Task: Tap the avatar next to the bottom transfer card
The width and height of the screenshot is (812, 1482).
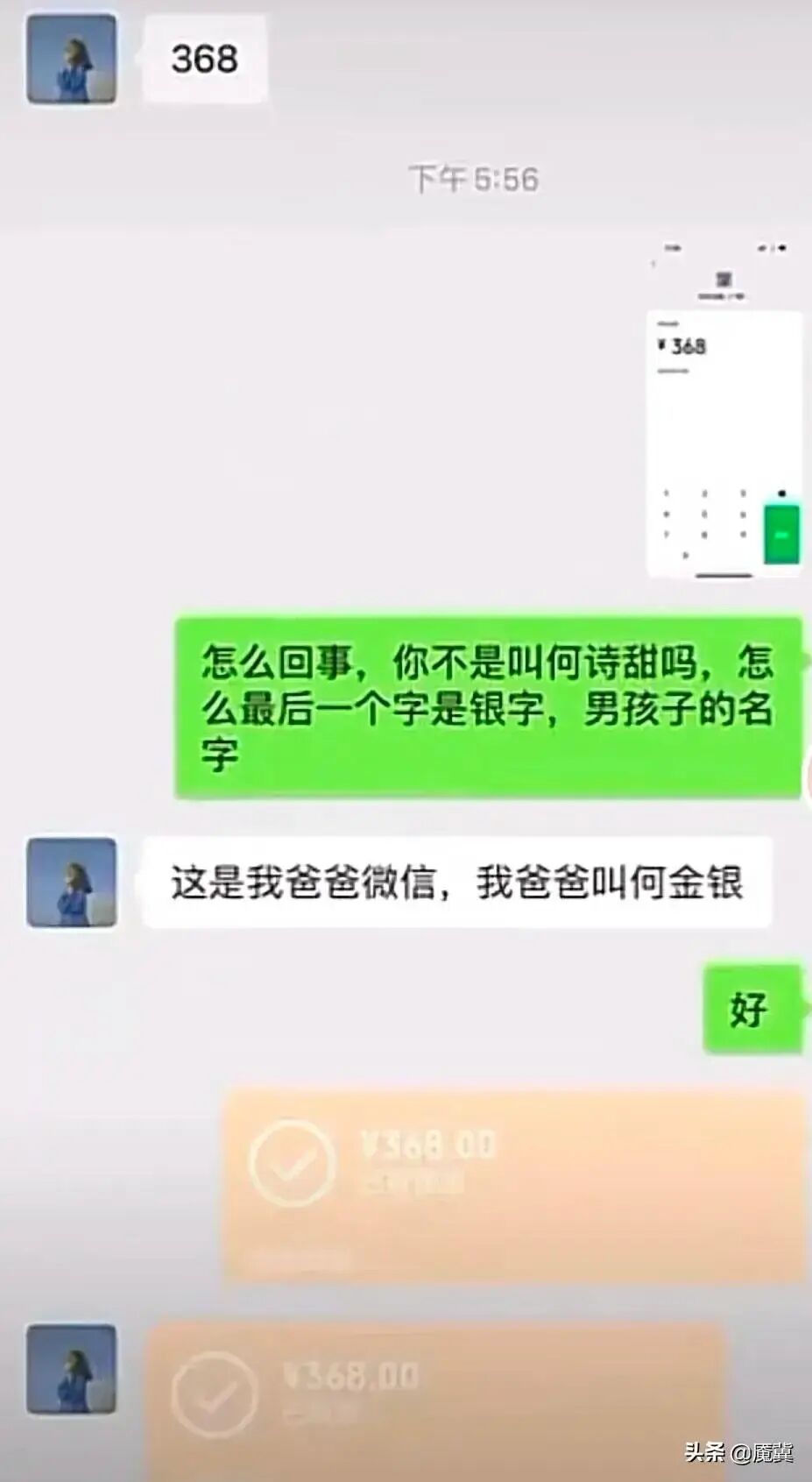Action: [72, 1372]
